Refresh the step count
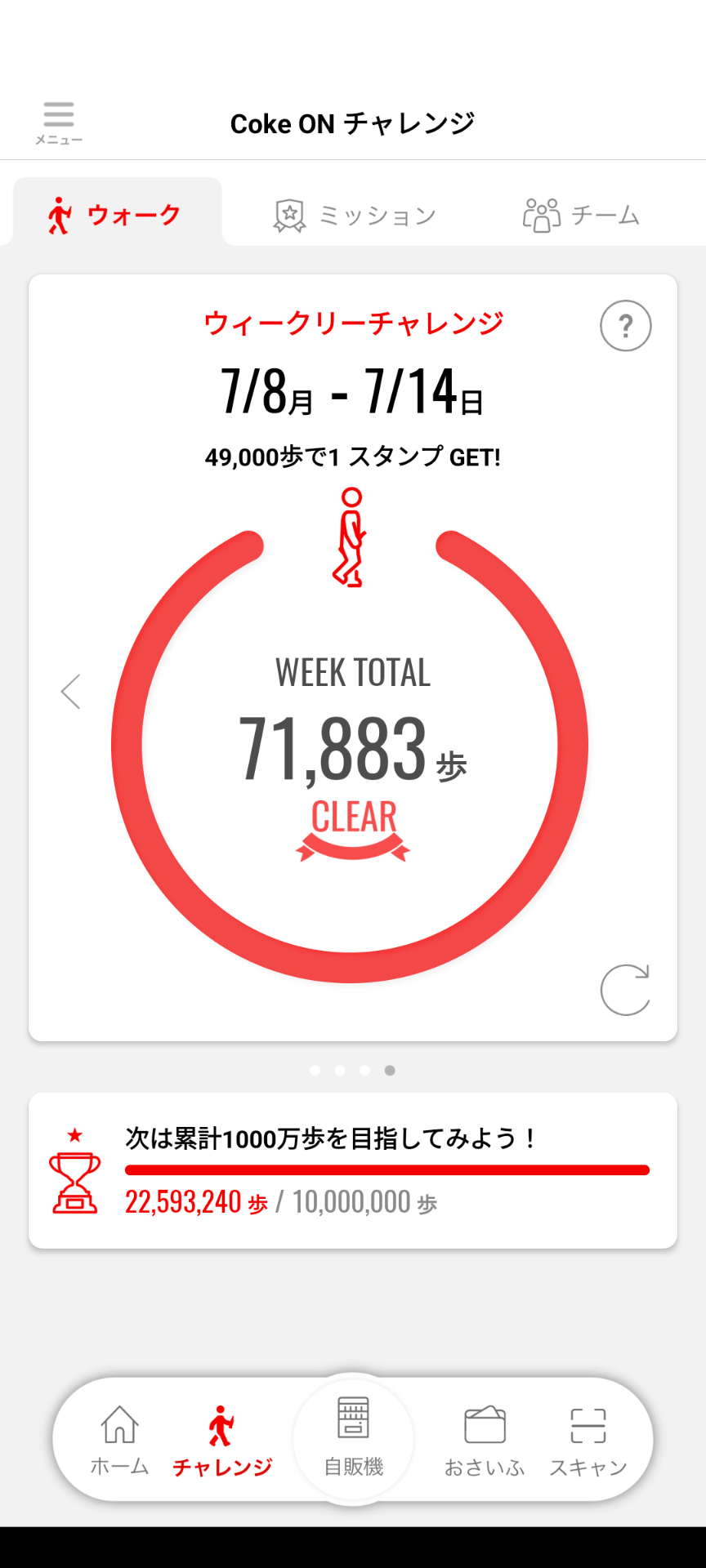 624,990
